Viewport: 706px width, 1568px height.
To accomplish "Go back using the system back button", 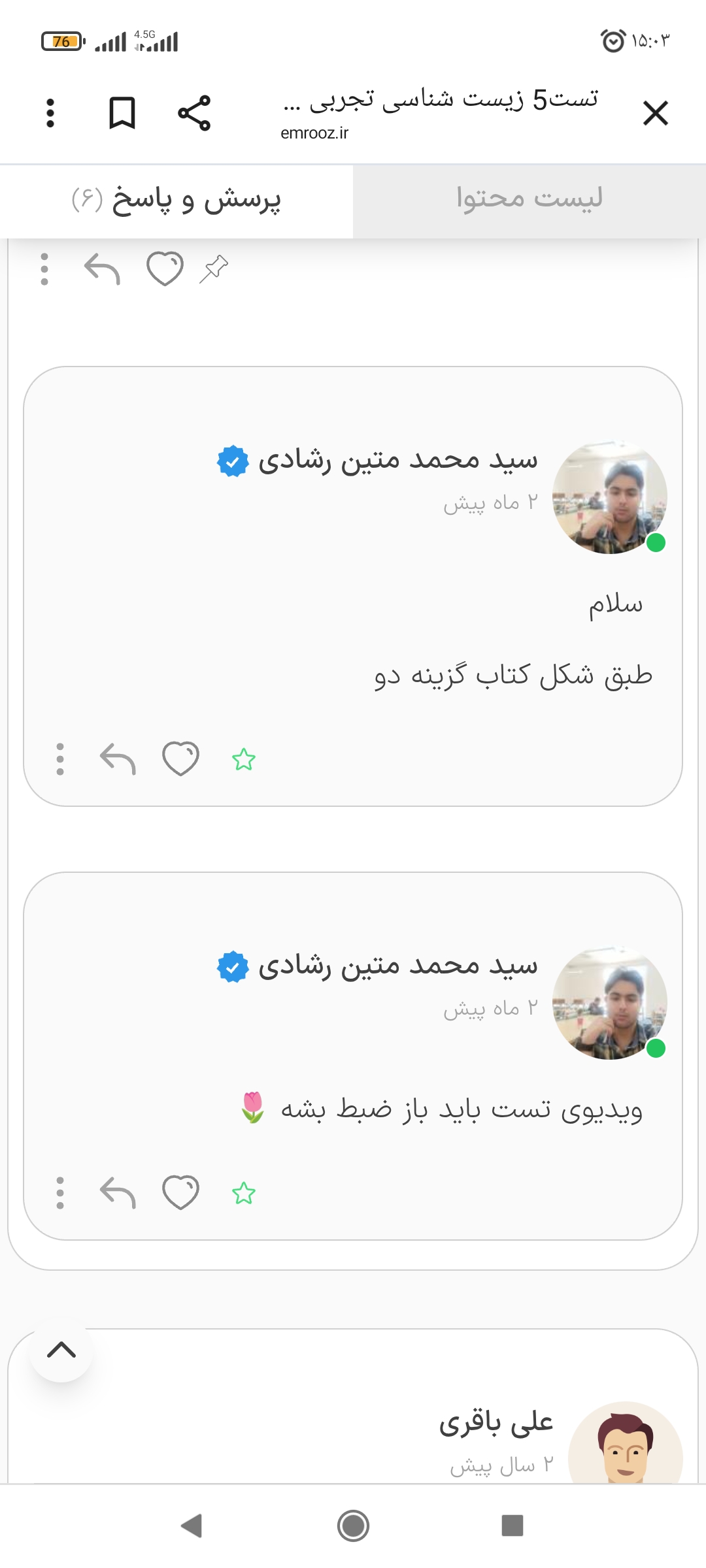I will pyautogui.click(x=192, y=1526).
